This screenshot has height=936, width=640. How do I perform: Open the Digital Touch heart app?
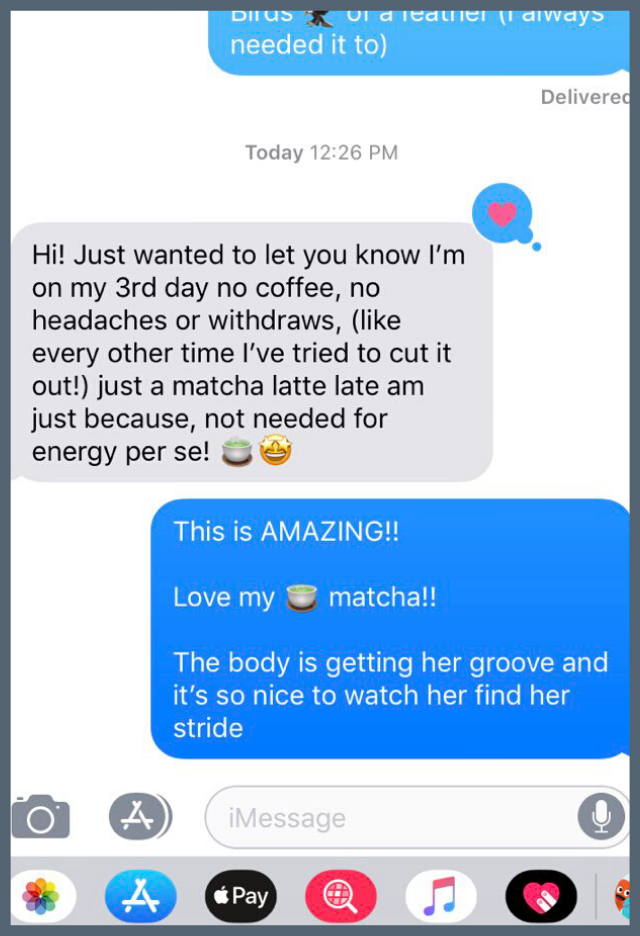pyautogui.click(x=541, y=895)
